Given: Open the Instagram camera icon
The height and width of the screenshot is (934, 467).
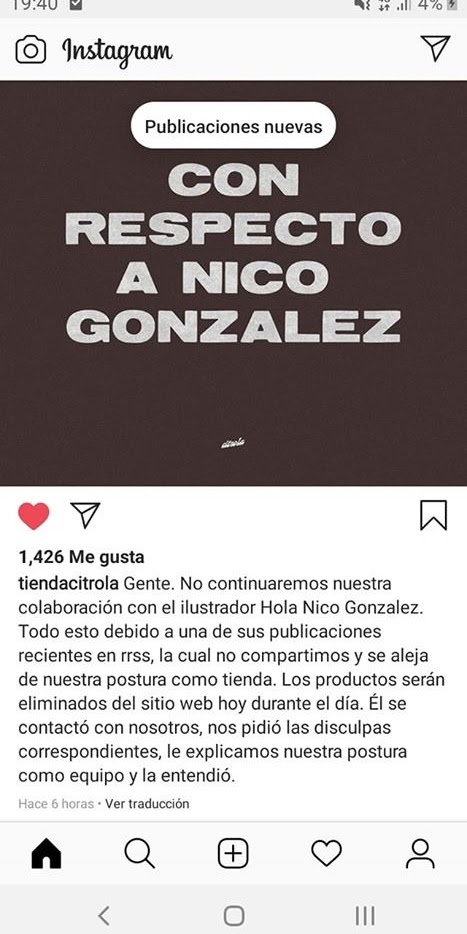Looking at the screenshot, I should click(x=30, y=49).
